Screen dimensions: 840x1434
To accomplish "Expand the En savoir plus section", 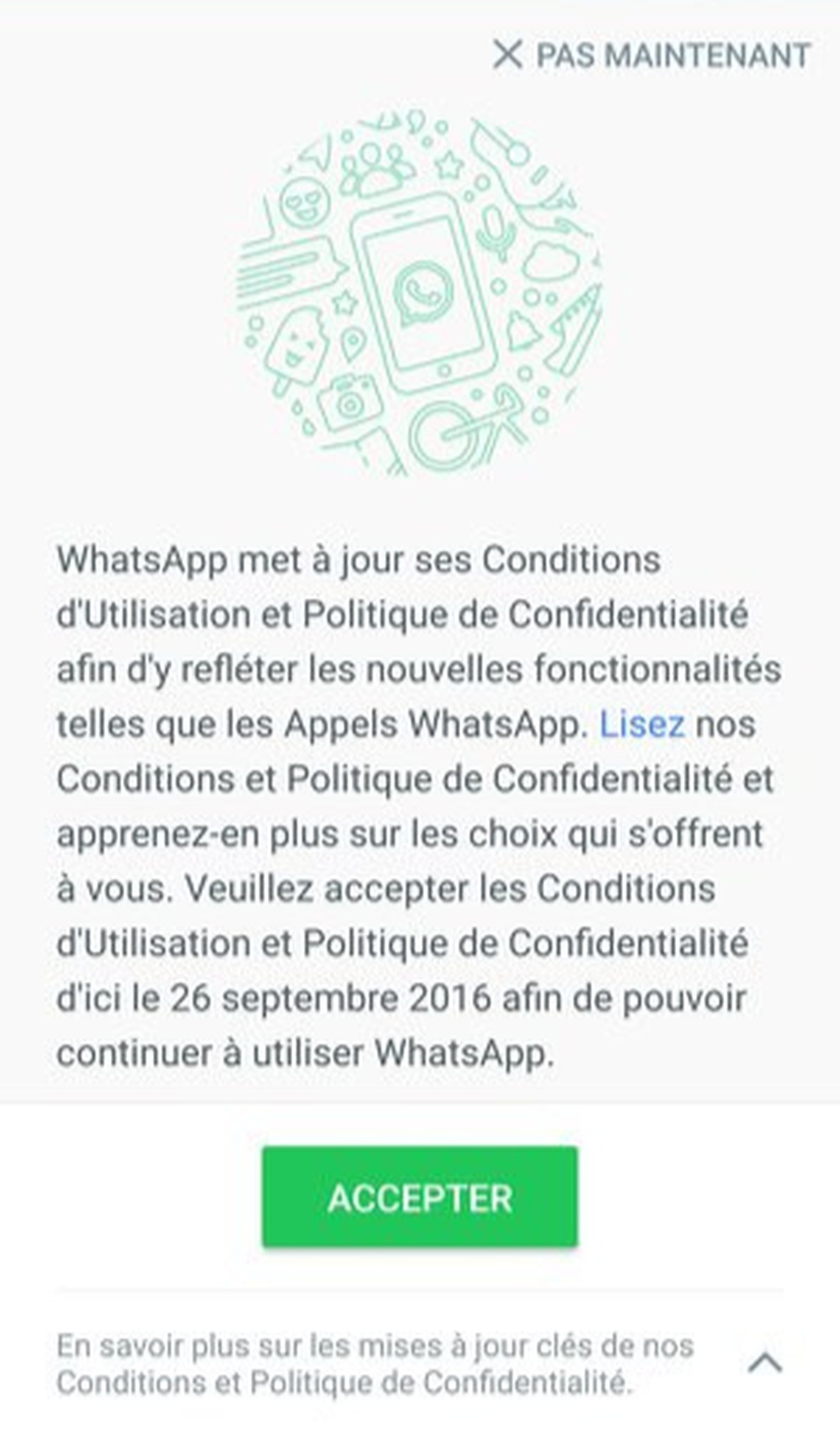I will coord(765,1363).
